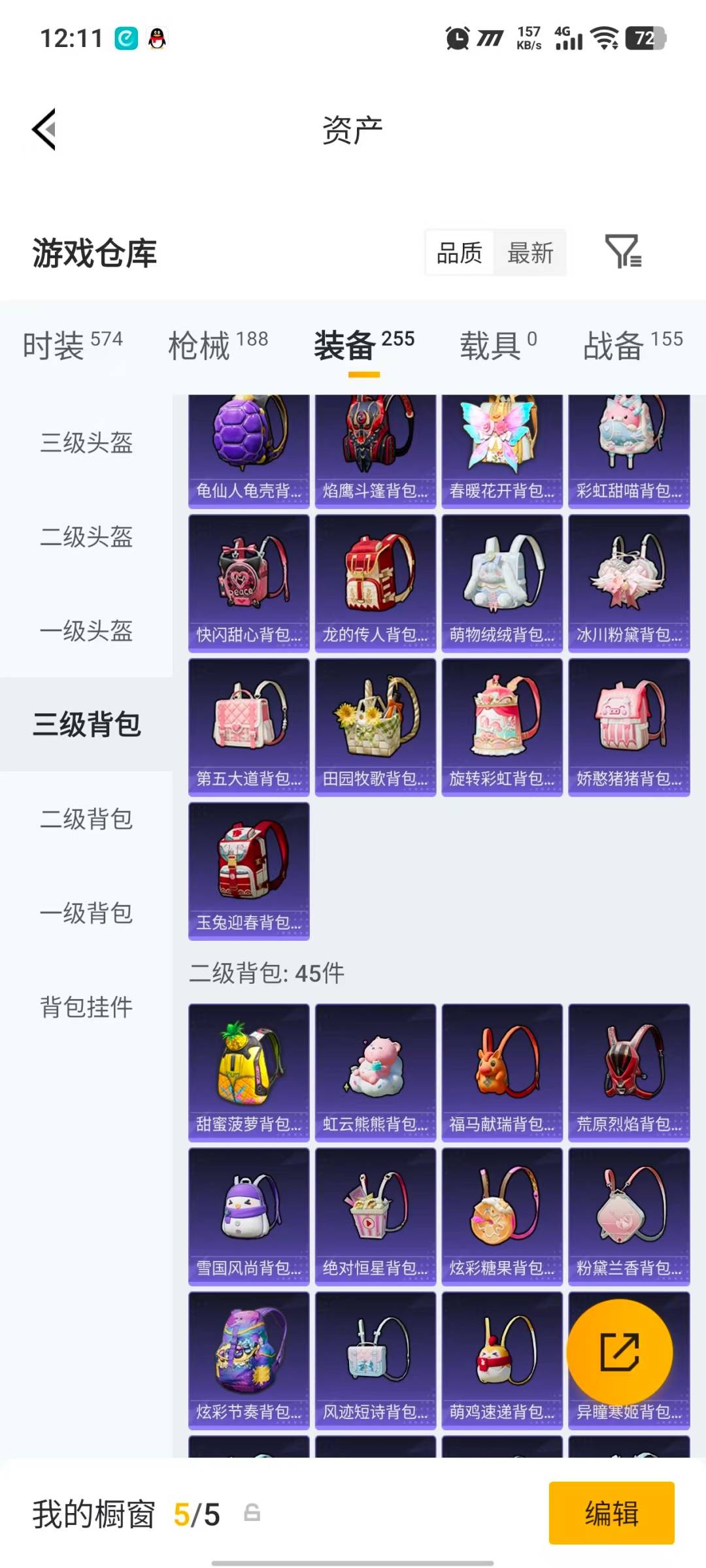Switch sorting to 品质
This screenshot has height=1568, width=706.
pos(460,253)
